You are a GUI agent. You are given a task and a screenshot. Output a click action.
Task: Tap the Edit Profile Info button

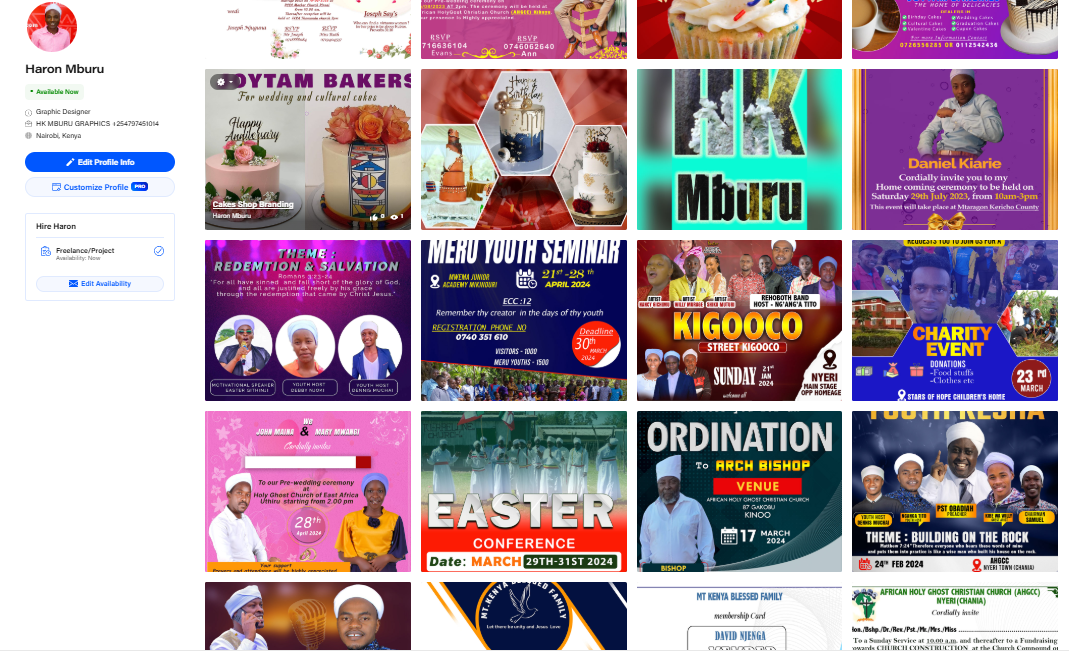point(100,162)
